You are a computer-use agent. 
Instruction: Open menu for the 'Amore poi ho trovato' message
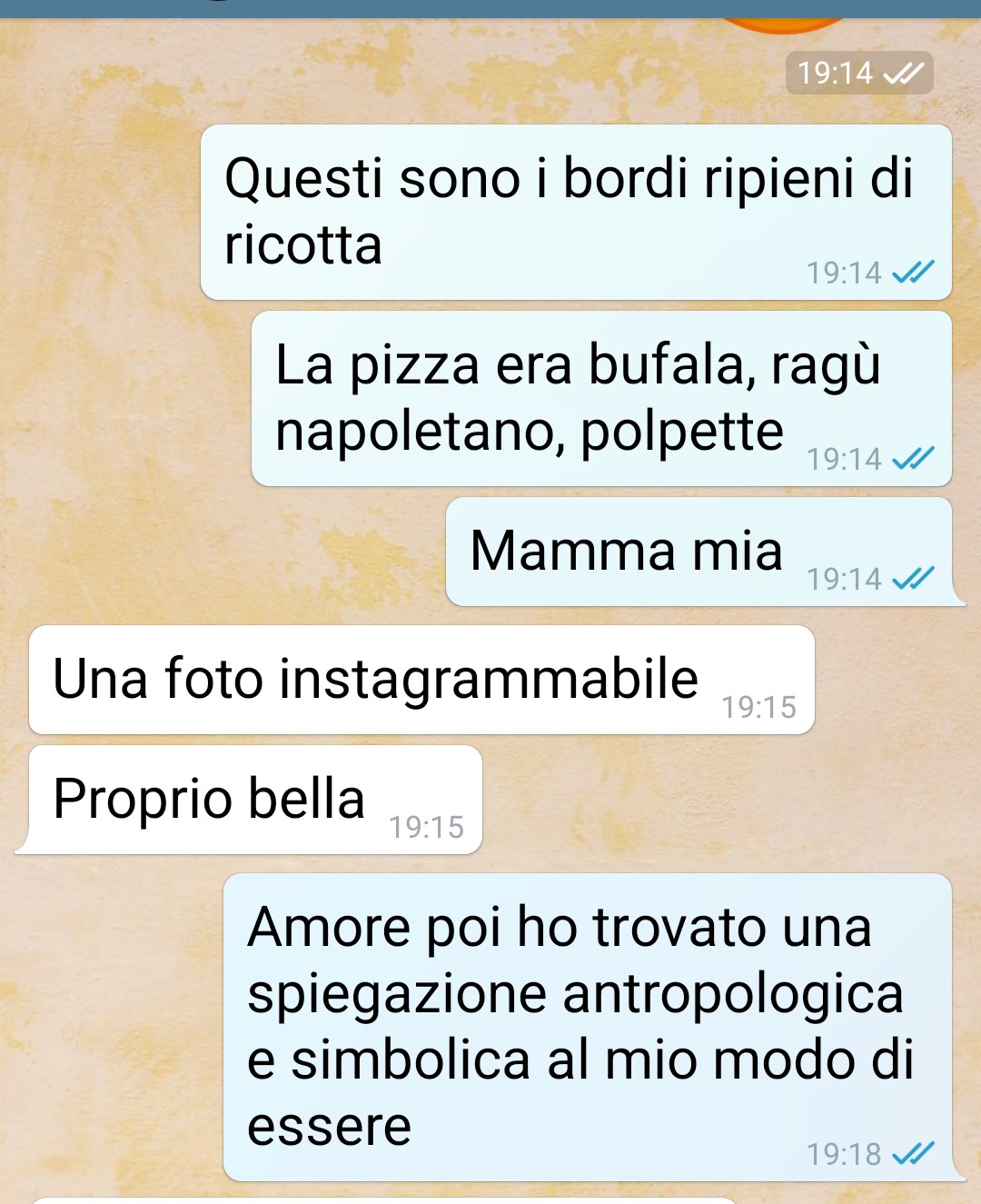click(587, 1027)
